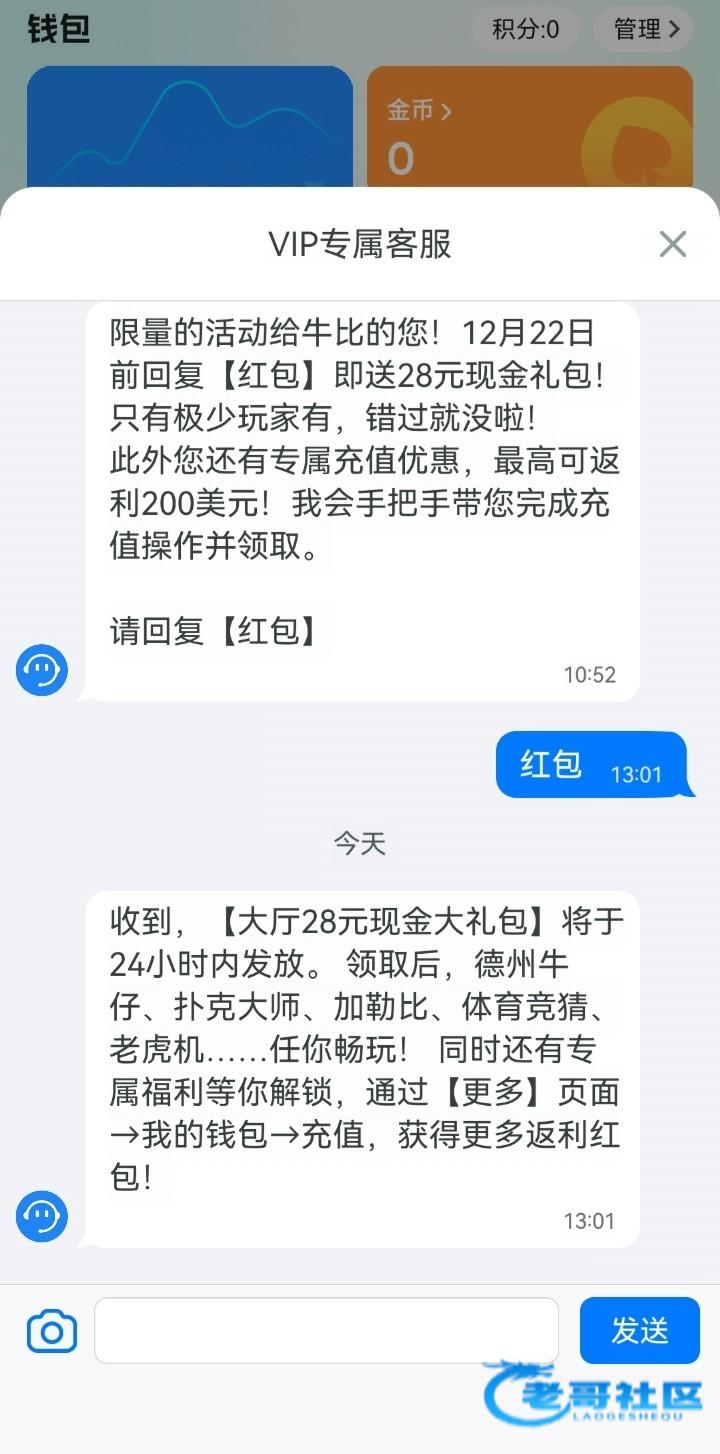Tap the camera icon to attach a photo
The image size is (720, 1454).
pyautogui.click(x=52, y=1331)
